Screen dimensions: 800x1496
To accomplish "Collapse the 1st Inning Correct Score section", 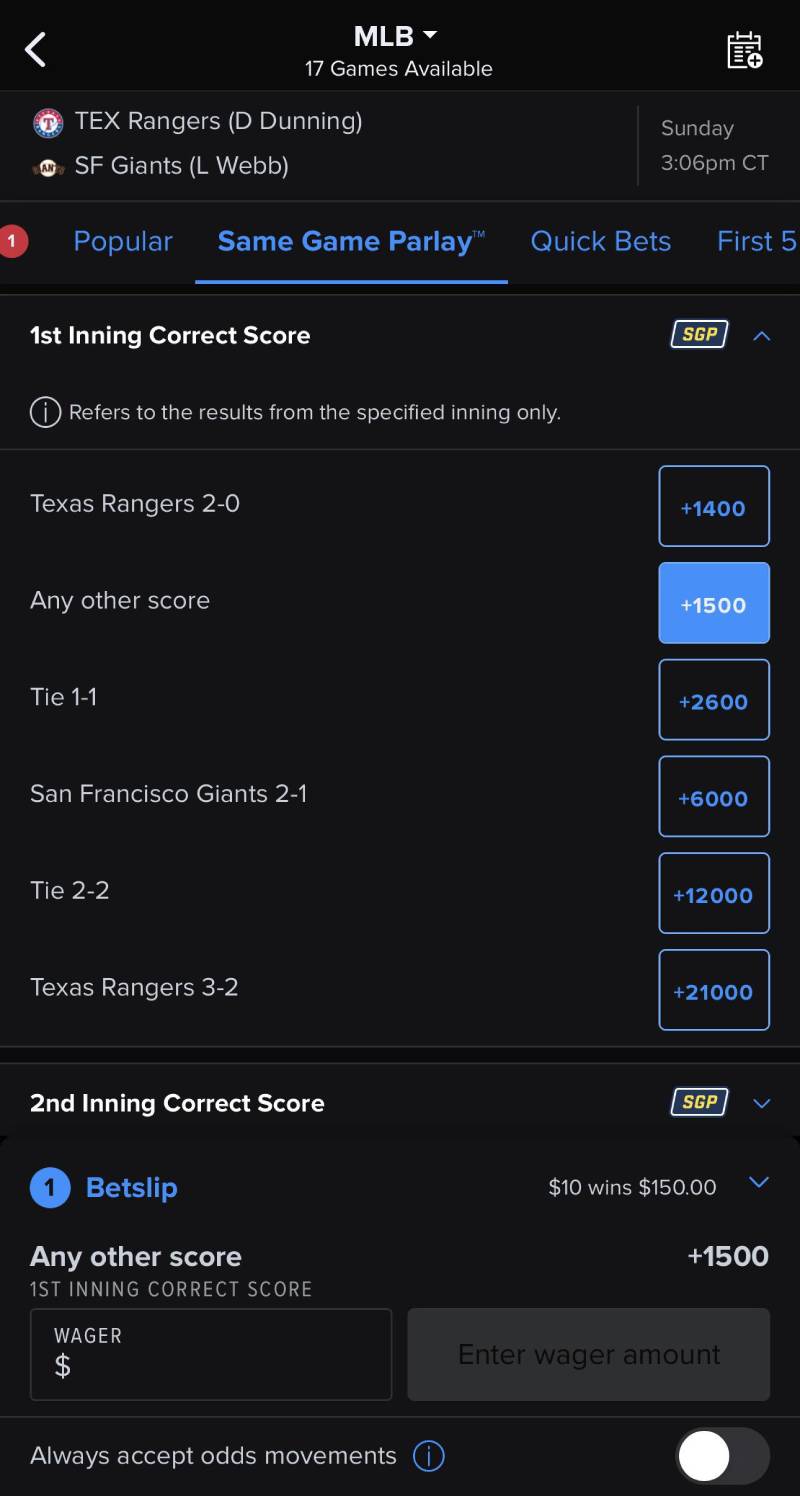I will 761,336.
